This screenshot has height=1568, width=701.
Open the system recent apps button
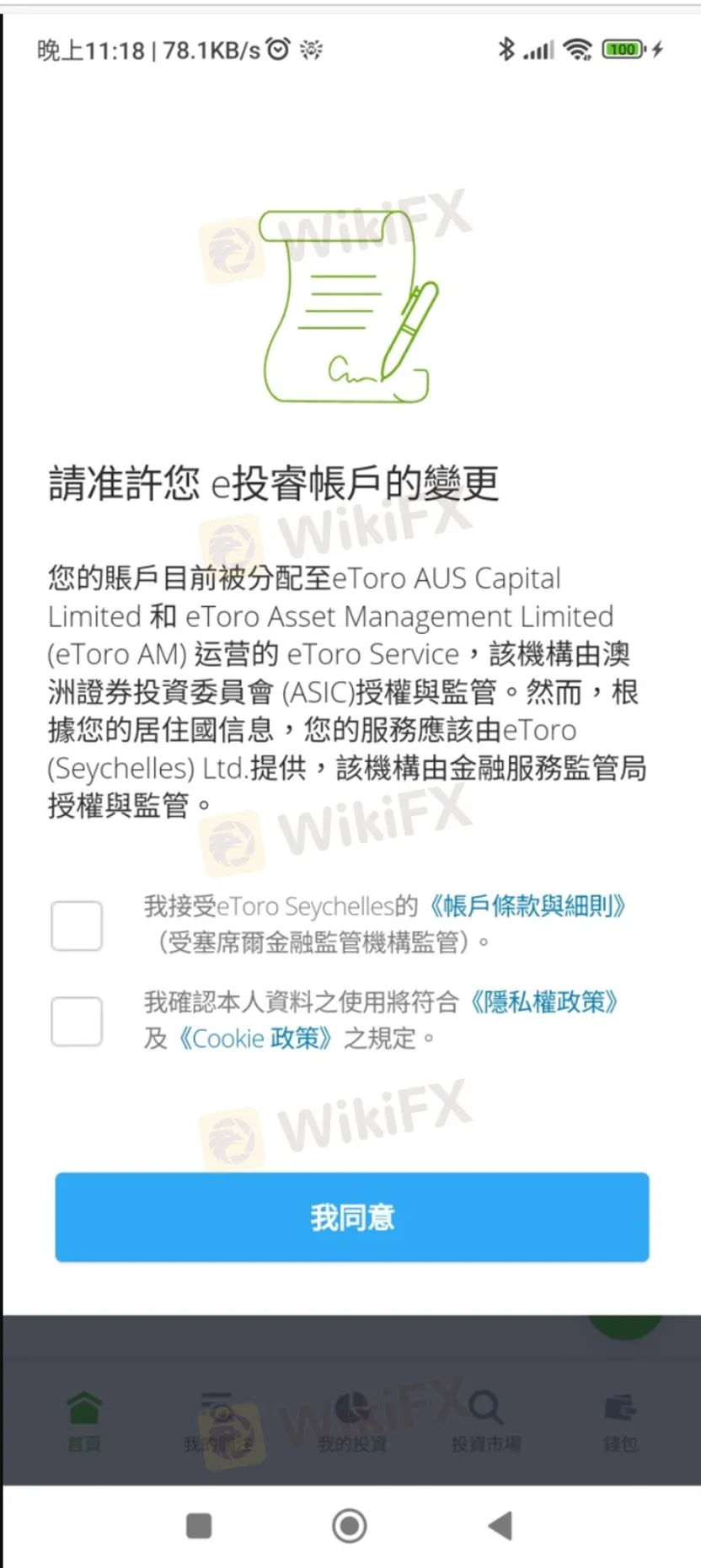[x=199, y=1525]
